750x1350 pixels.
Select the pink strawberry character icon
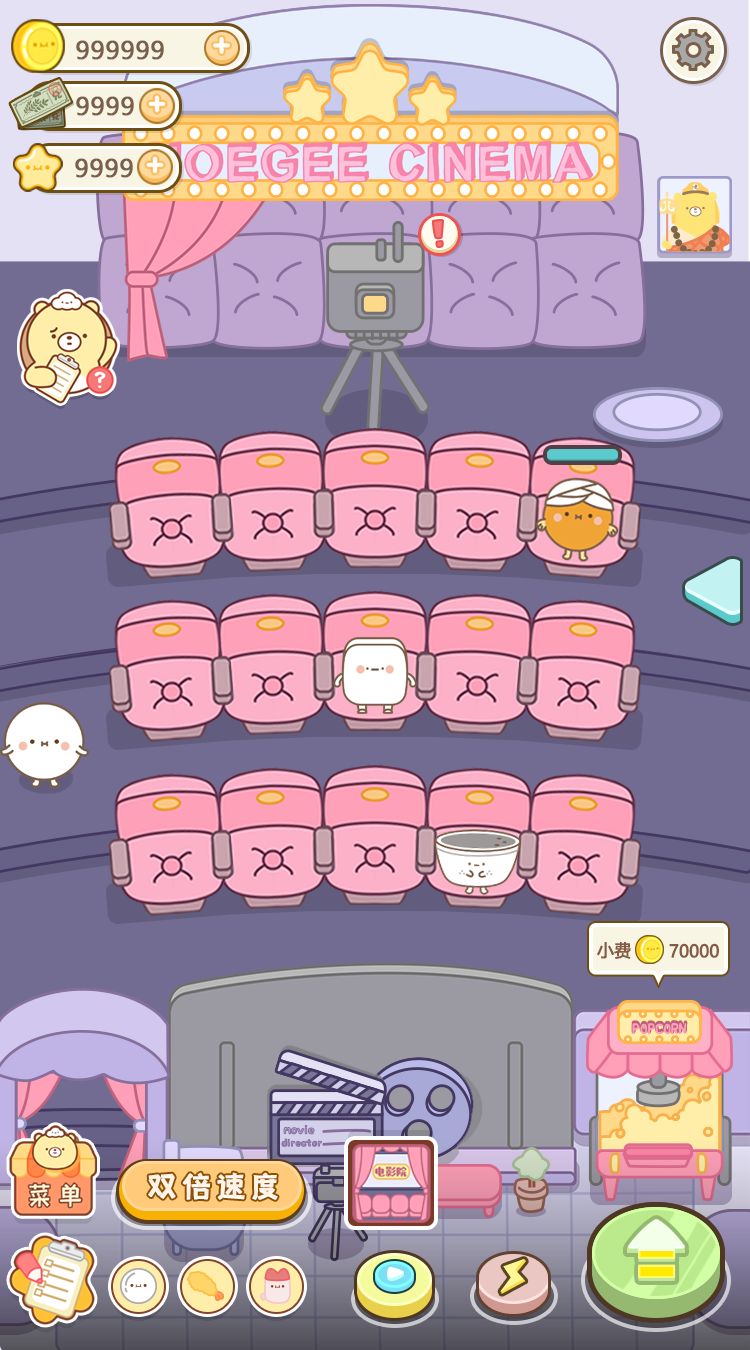tap(276, 1286)
